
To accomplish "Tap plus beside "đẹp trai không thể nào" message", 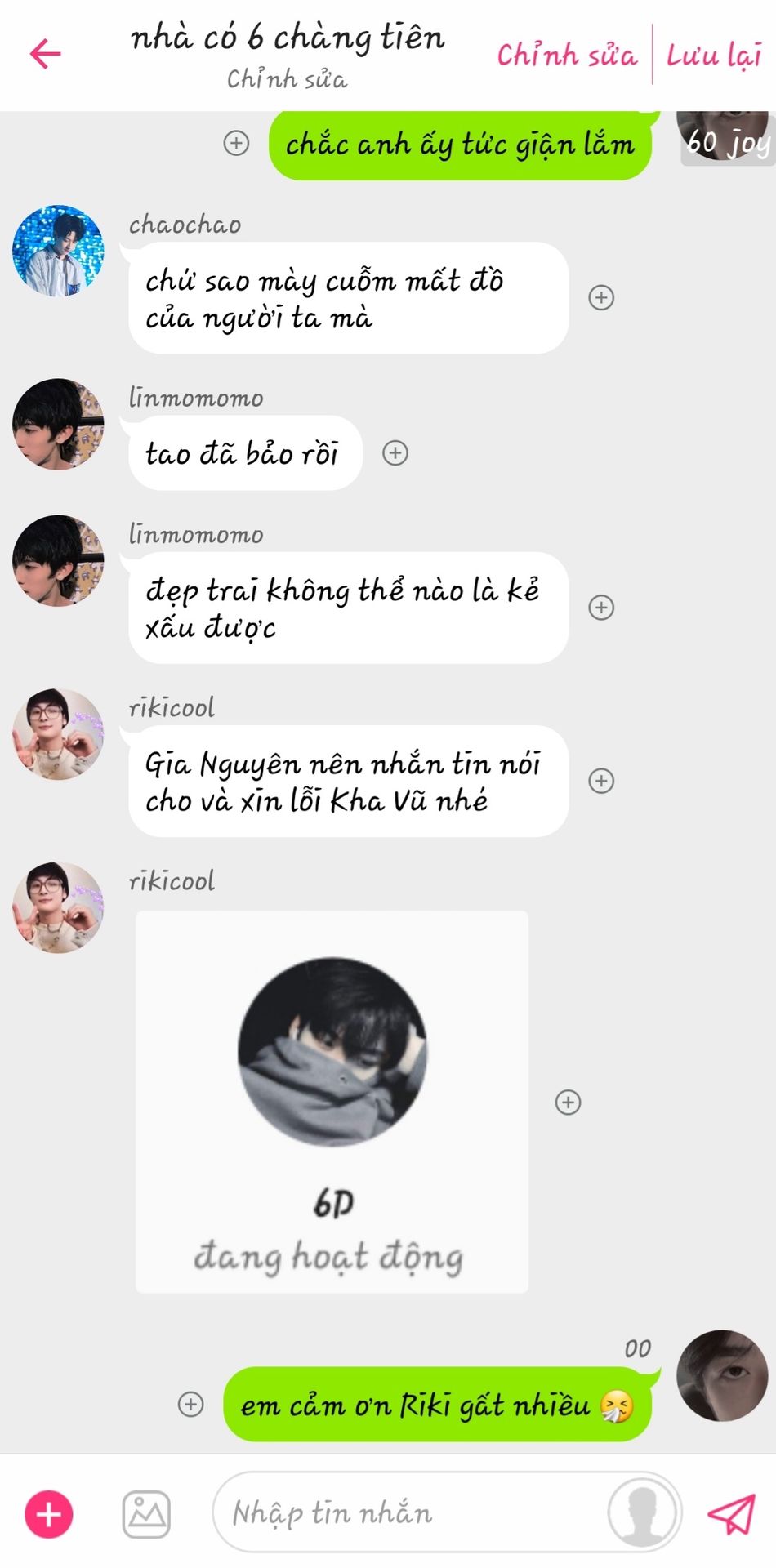I will click(x=601, y=607).
